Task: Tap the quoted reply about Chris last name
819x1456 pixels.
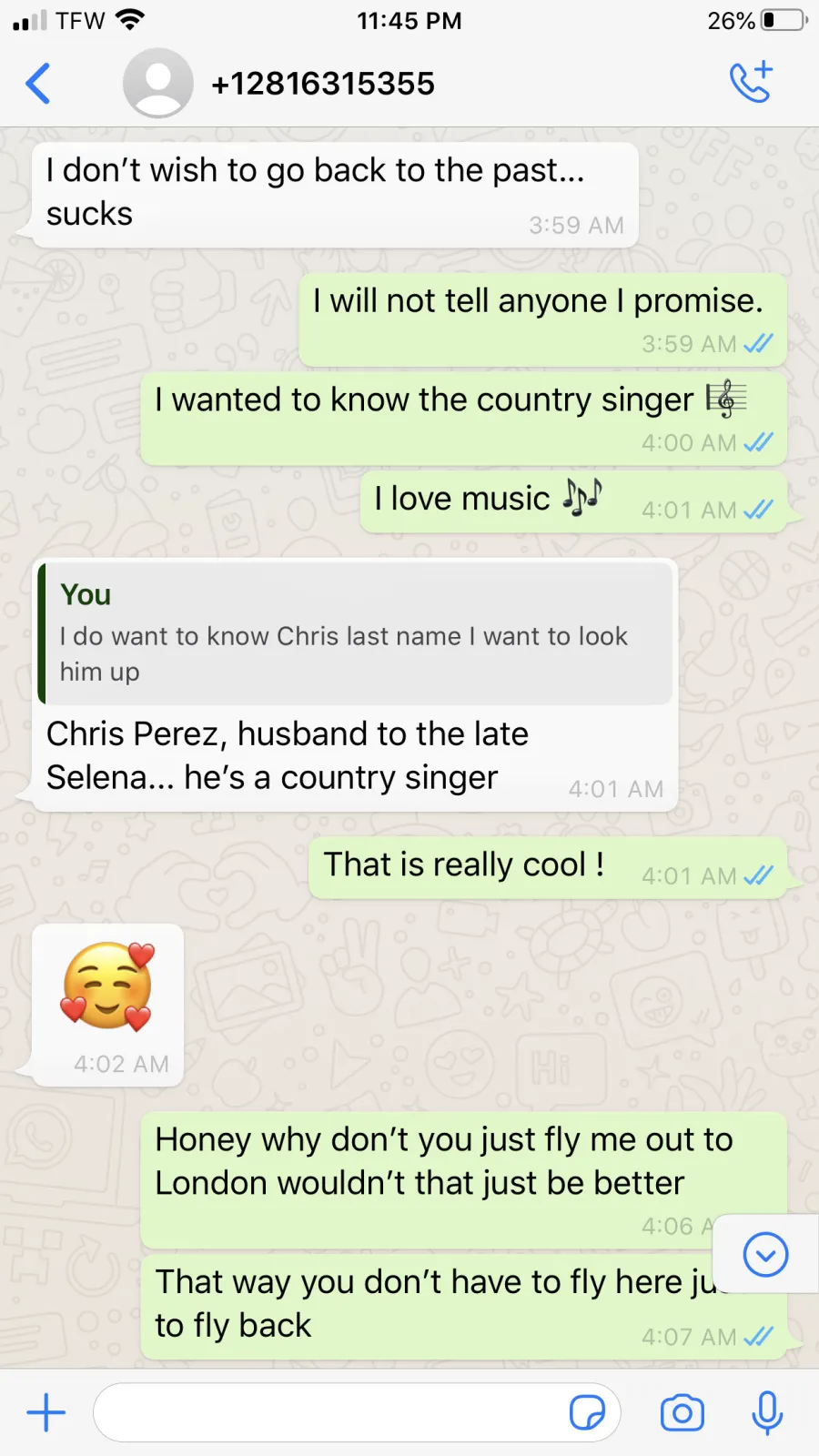Action: [356, 634]
